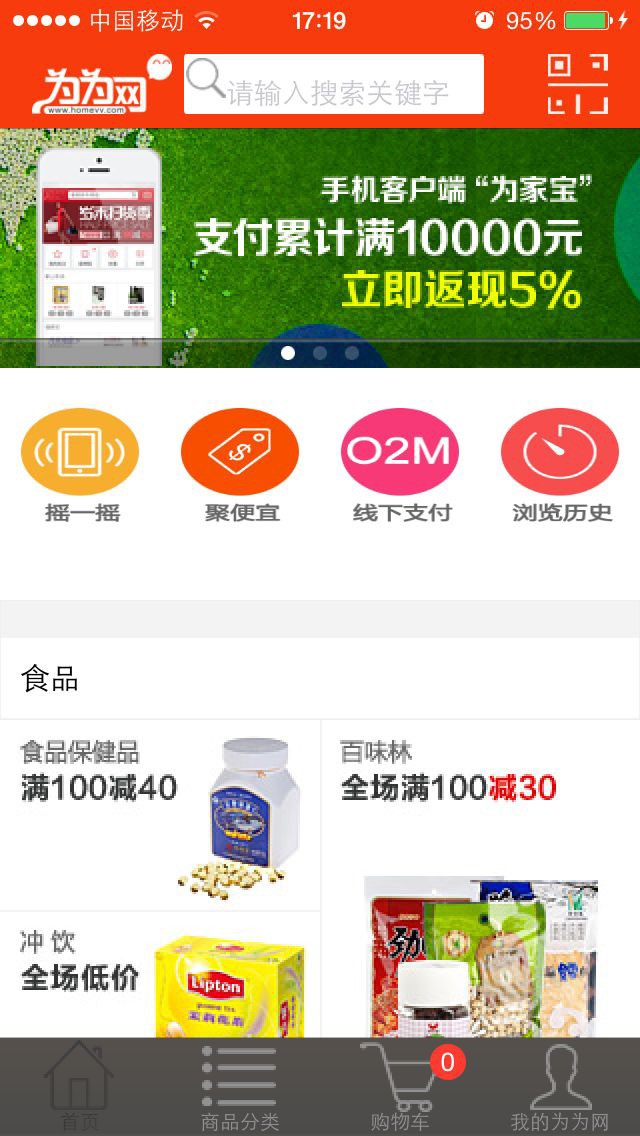Go to 聚便宜 deals
The image size is (640, 1136).
click(x=240, y=464)
